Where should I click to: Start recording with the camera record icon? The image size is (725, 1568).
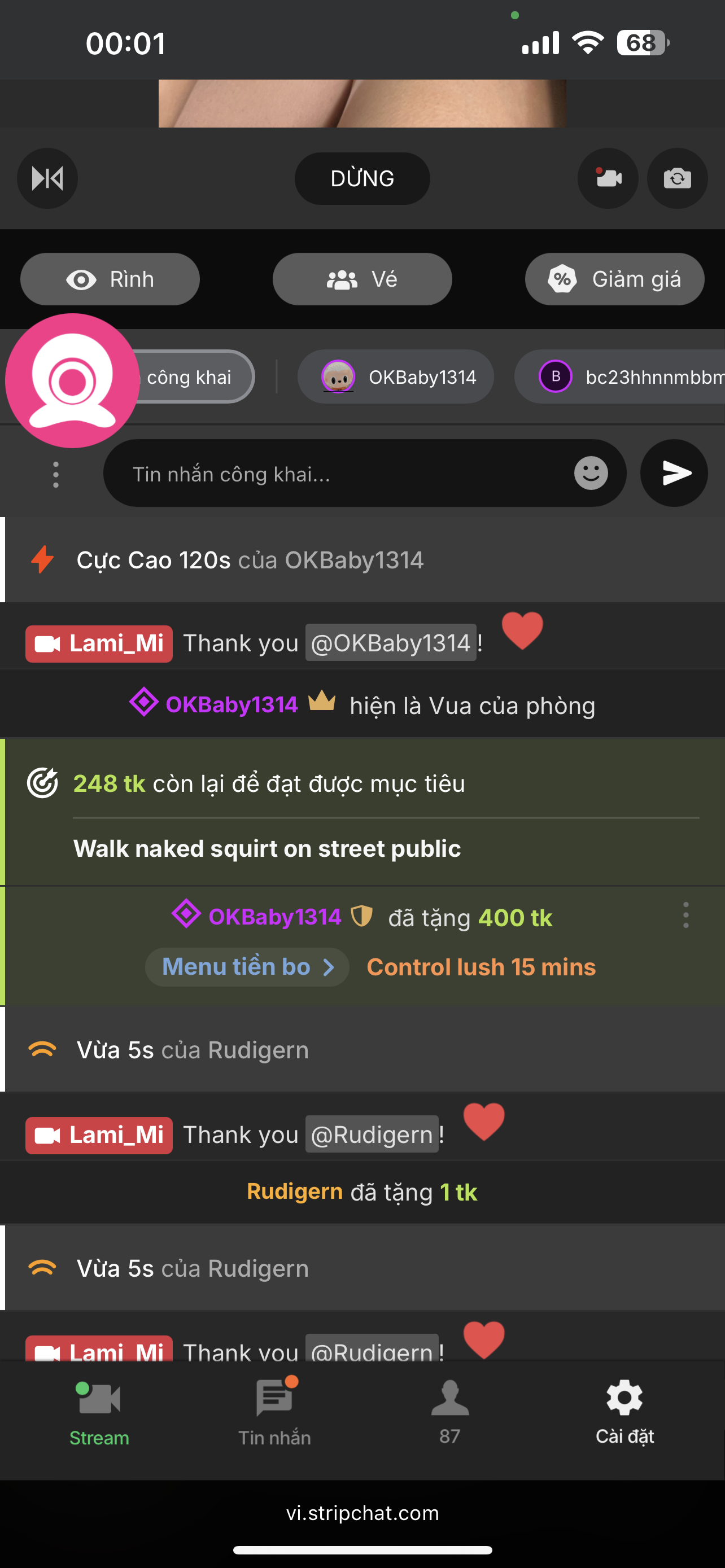pos(608,178)
